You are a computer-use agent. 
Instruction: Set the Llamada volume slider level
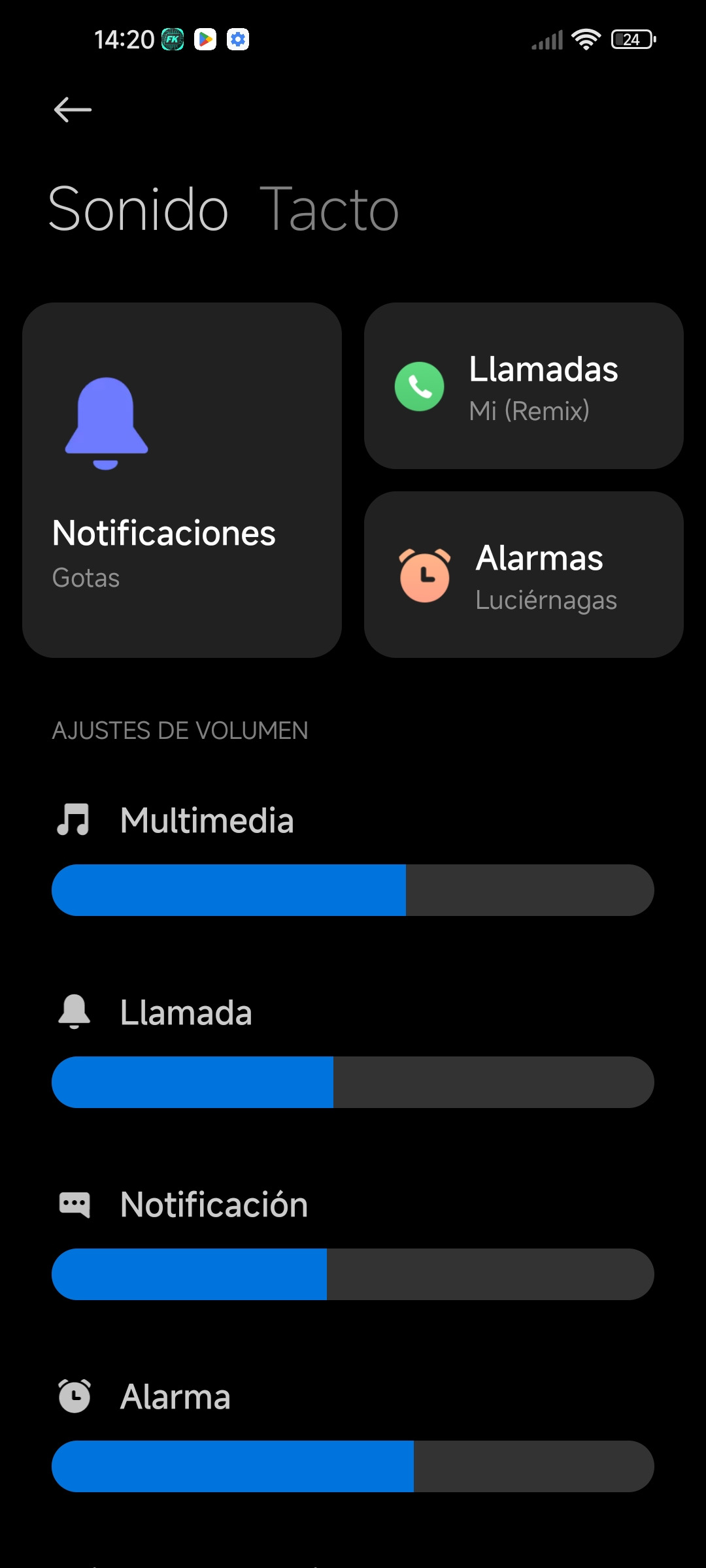point(353,1082)
